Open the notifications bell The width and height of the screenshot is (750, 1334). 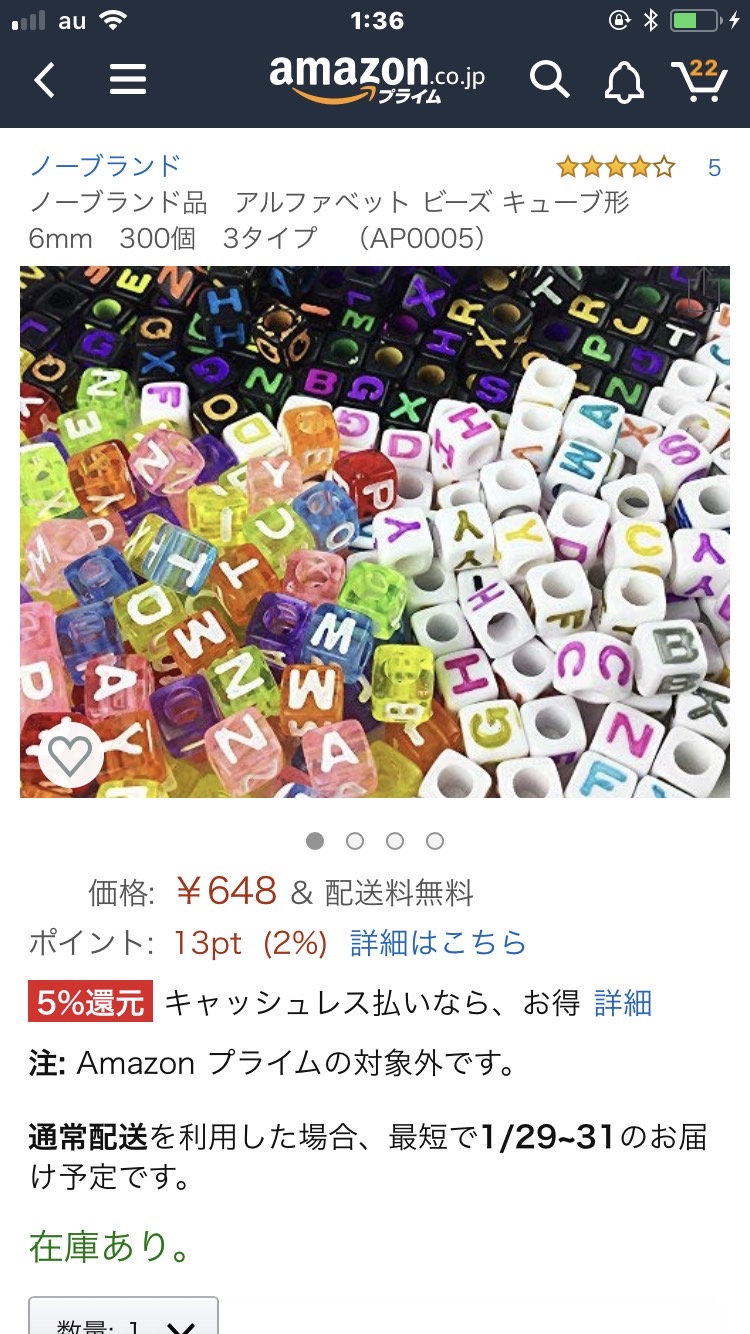[624, 81]
